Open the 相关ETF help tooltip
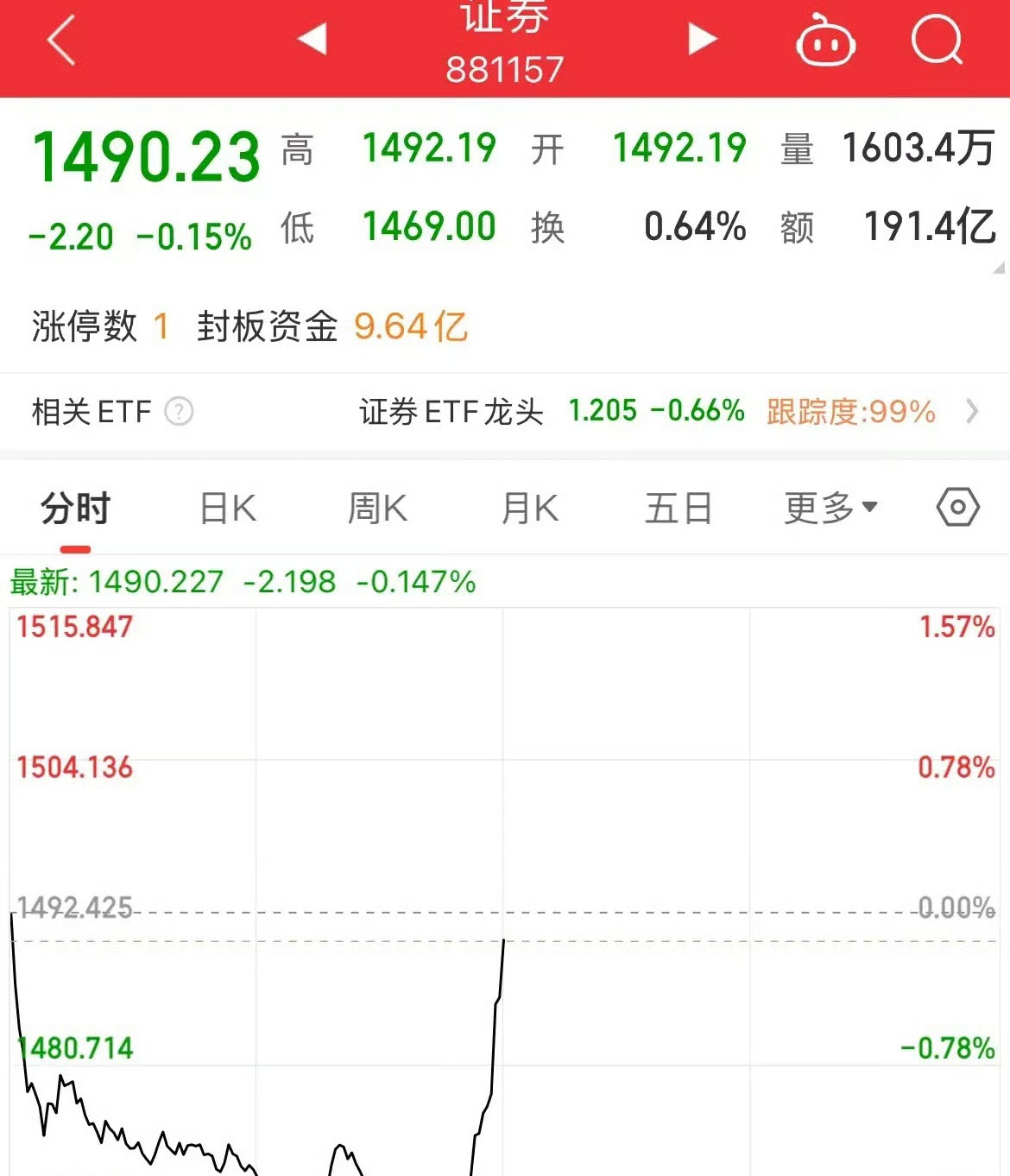Image resolution: width=1010 pixels, height=1176 pixels. (179, 410)
